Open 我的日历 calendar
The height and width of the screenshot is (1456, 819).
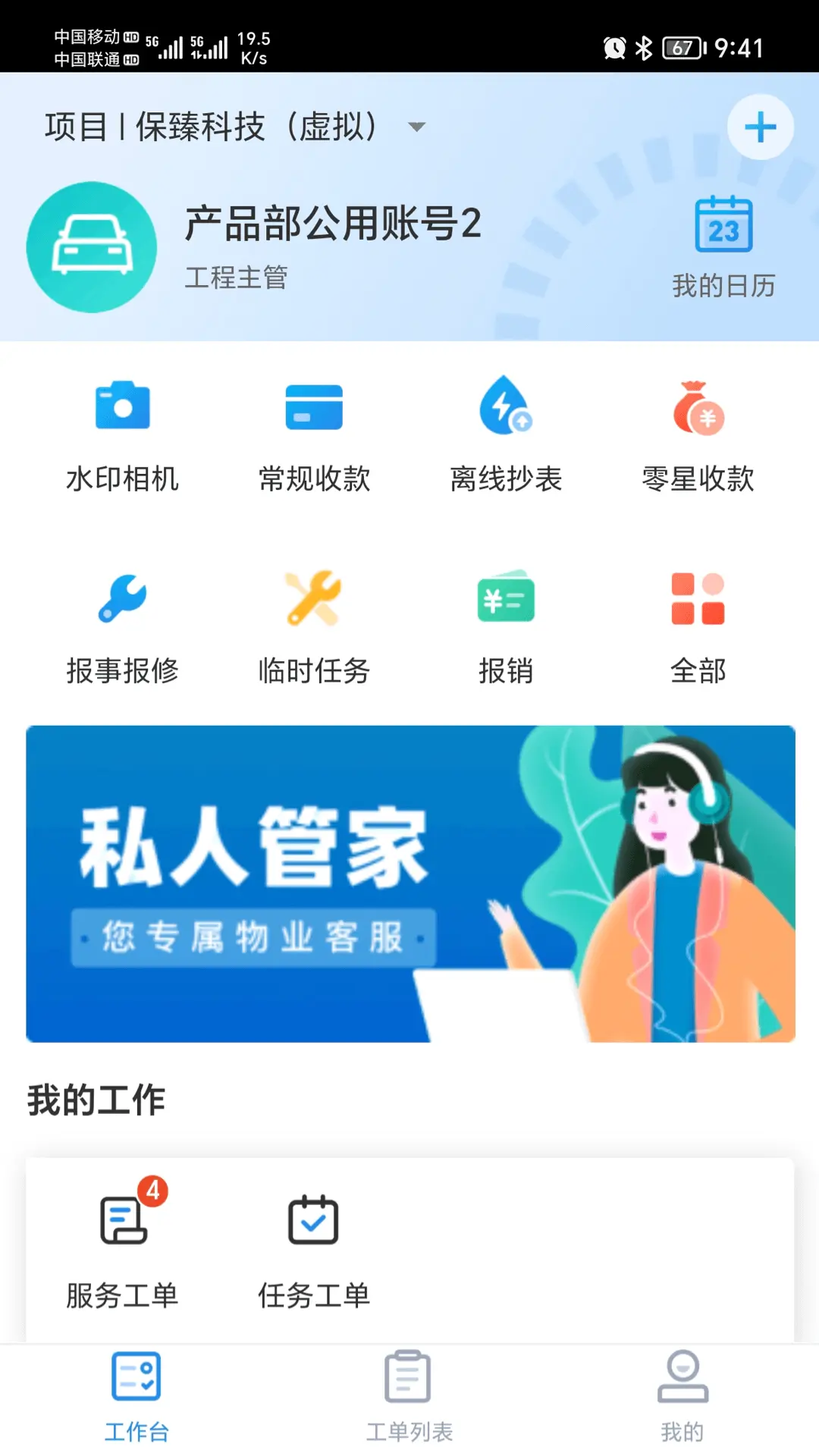[723, 246]
